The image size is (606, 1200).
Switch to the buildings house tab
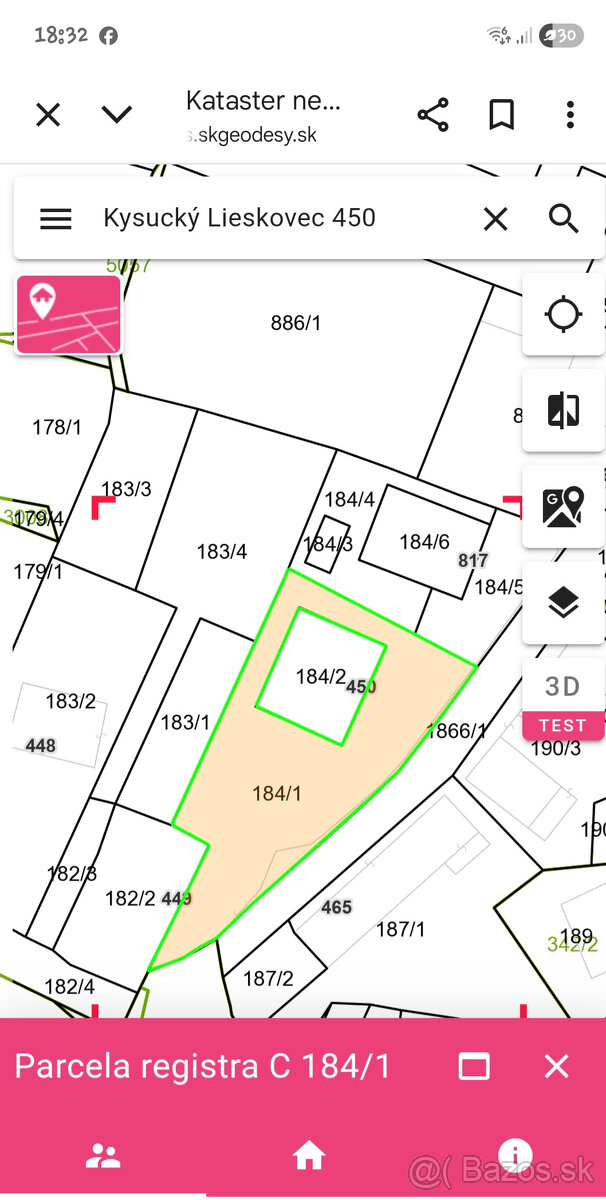(x=309, y=1156)
